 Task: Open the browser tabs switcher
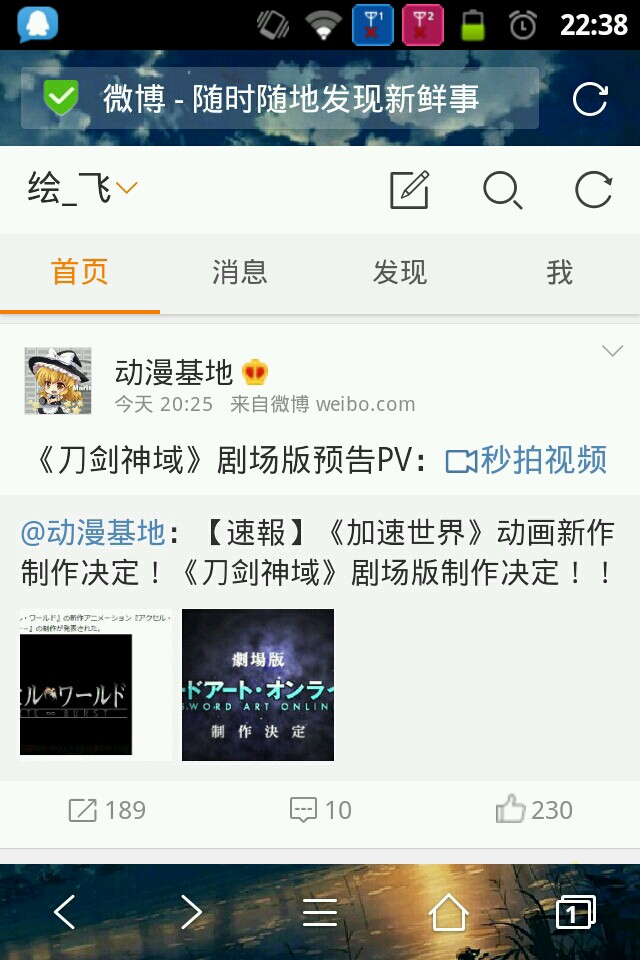pyautogui.click(x=575, y=912)
